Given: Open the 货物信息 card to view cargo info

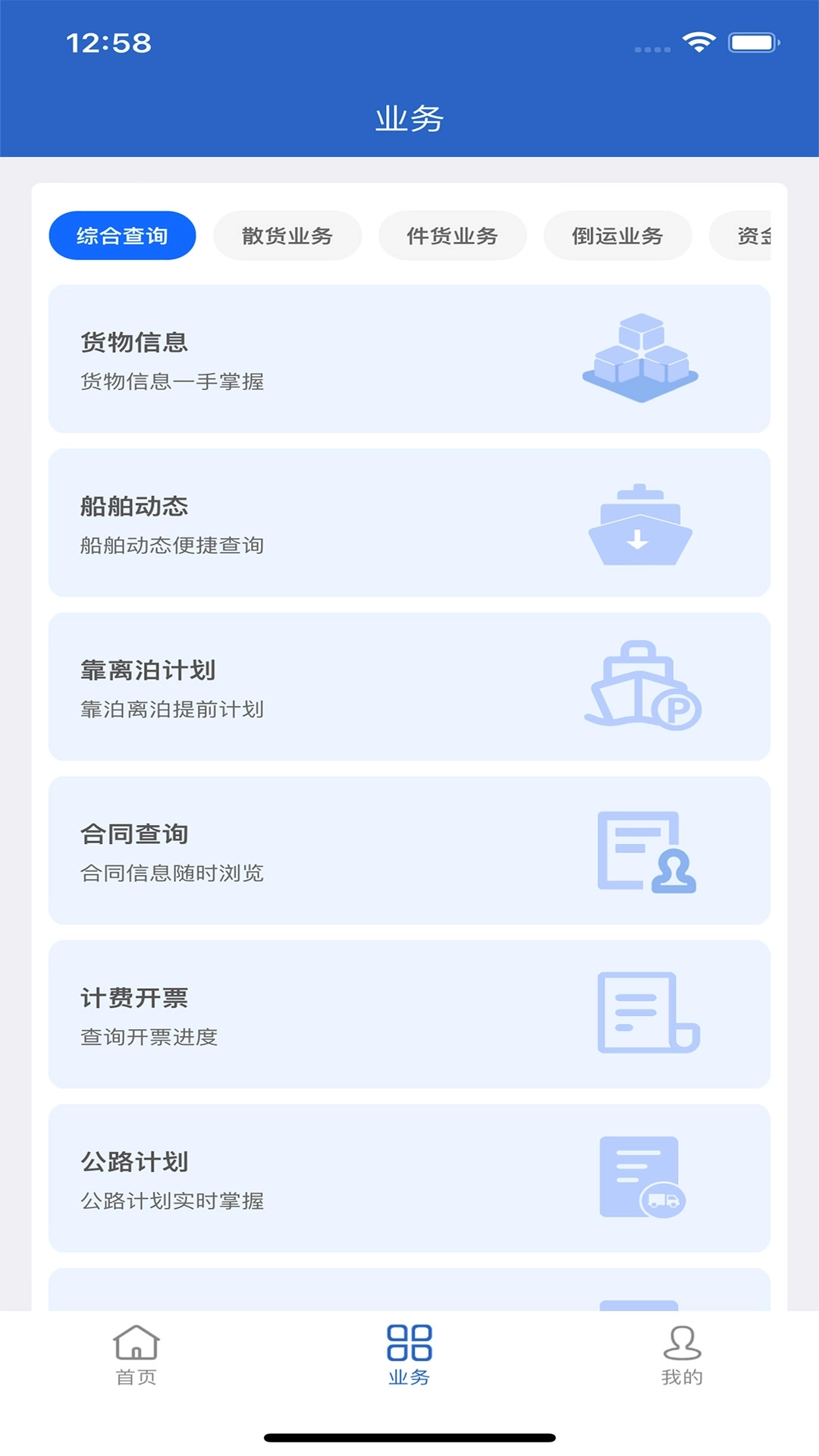Looking at the screenshot, I should 409,356.
